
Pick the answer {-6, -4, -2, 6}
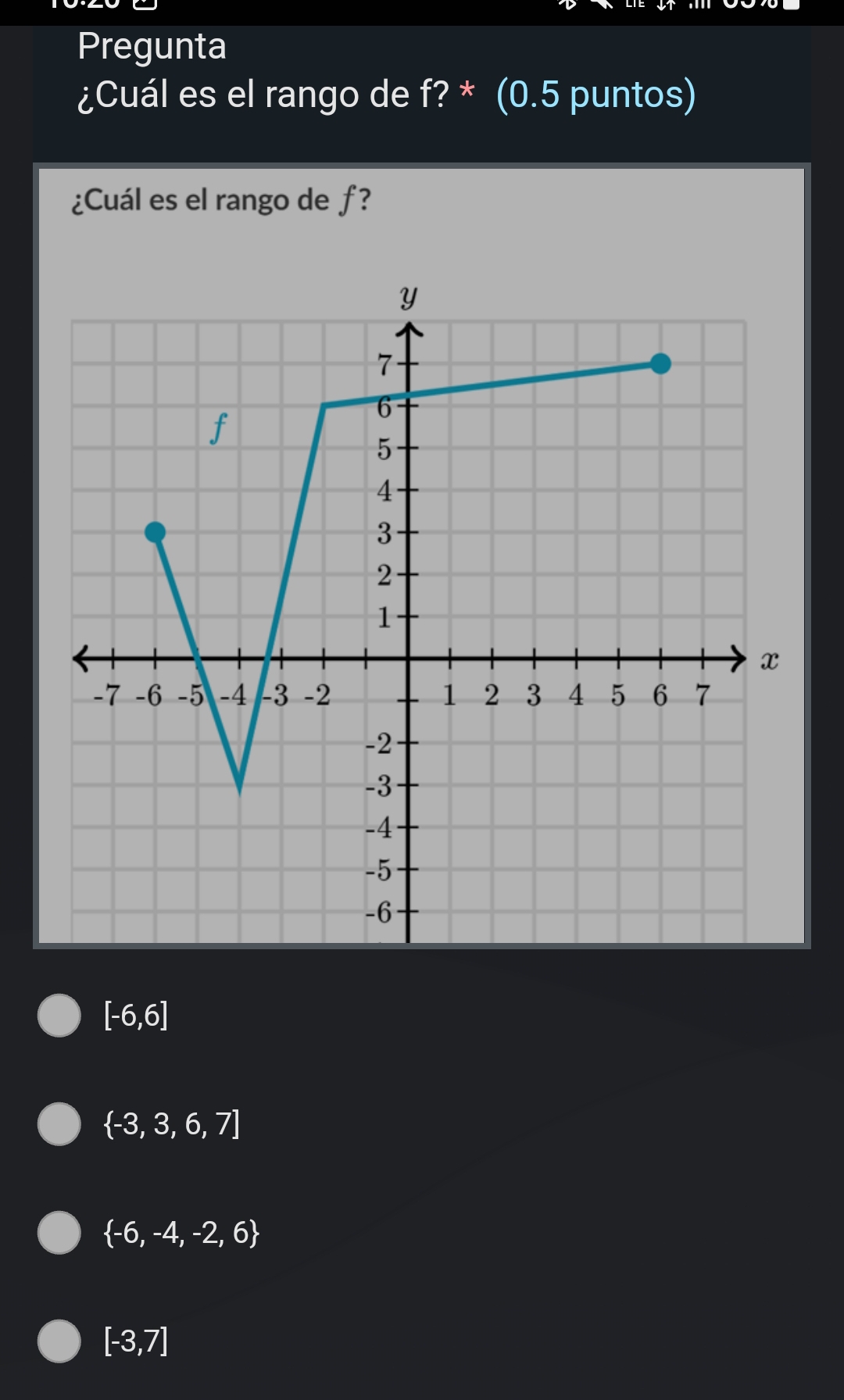59,1232
